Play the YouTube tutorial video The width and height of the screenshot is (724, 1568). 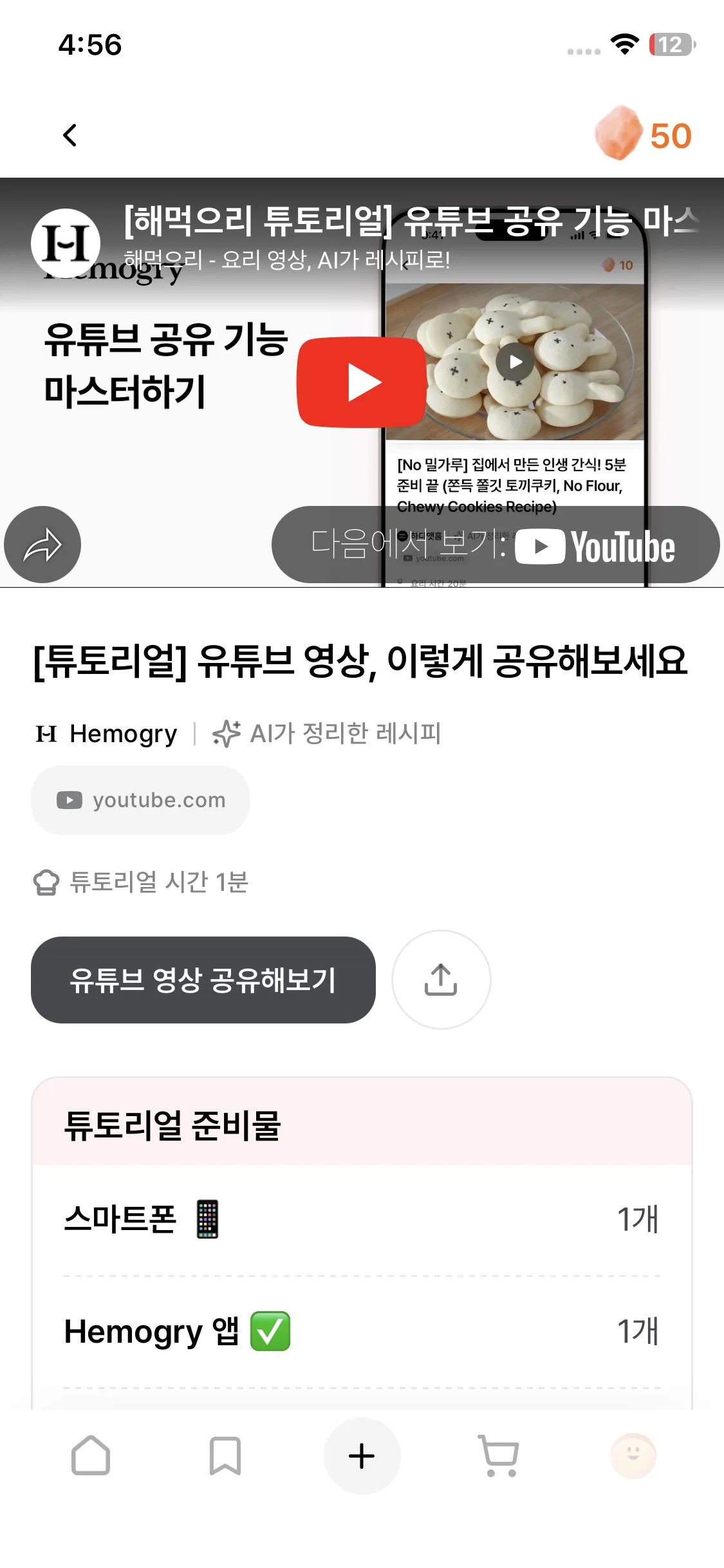pos(362,382)
